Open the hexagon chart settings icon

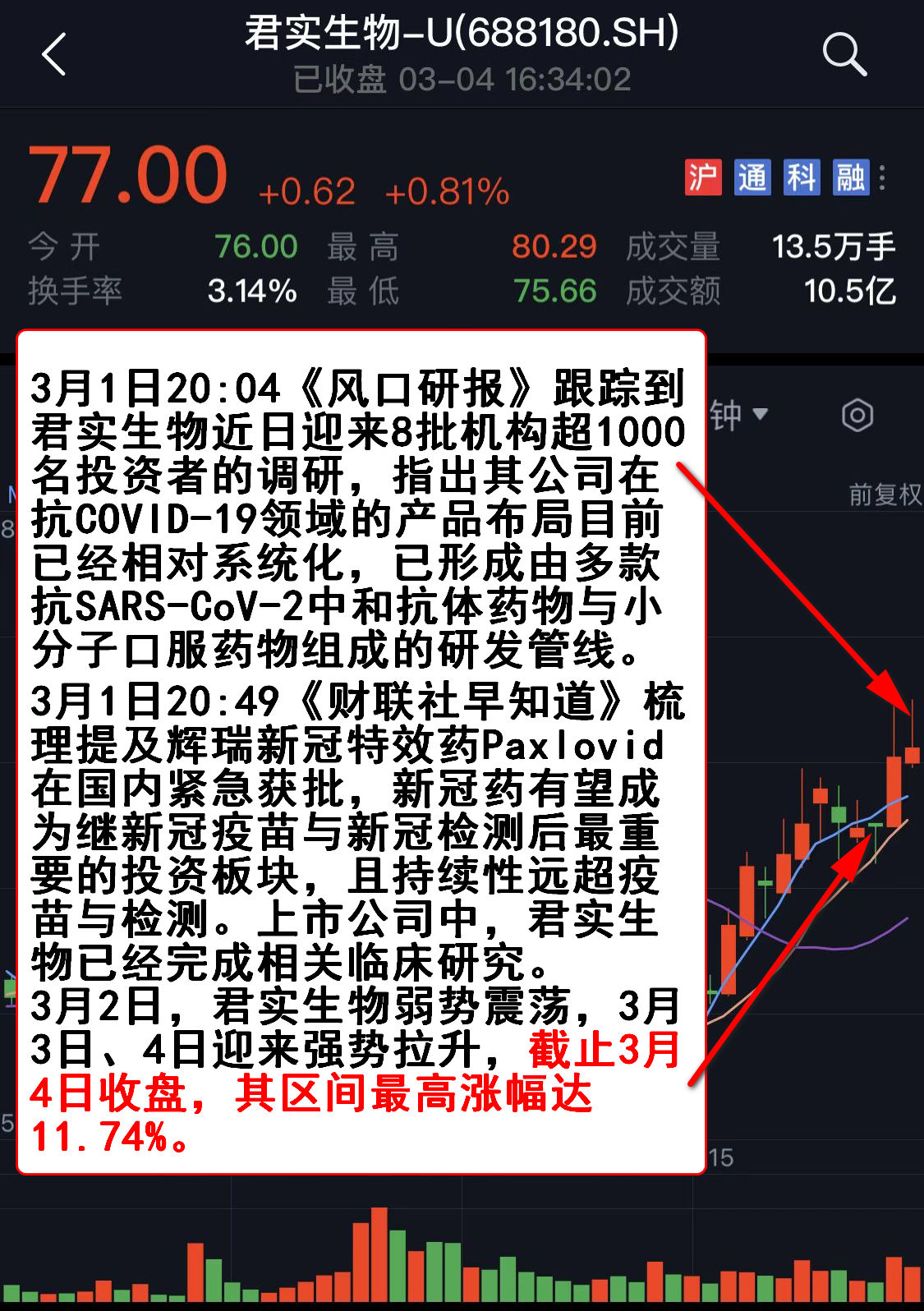857,415
